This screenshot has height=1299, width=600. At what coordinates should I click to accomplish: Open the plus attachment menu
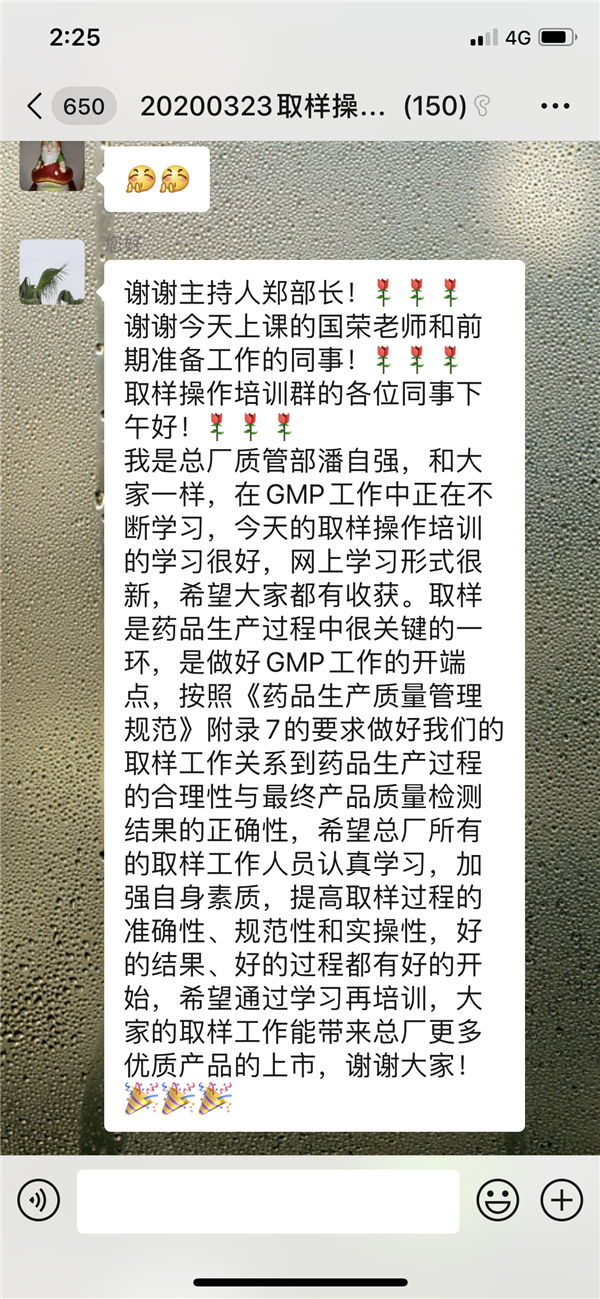(561, 1199)
